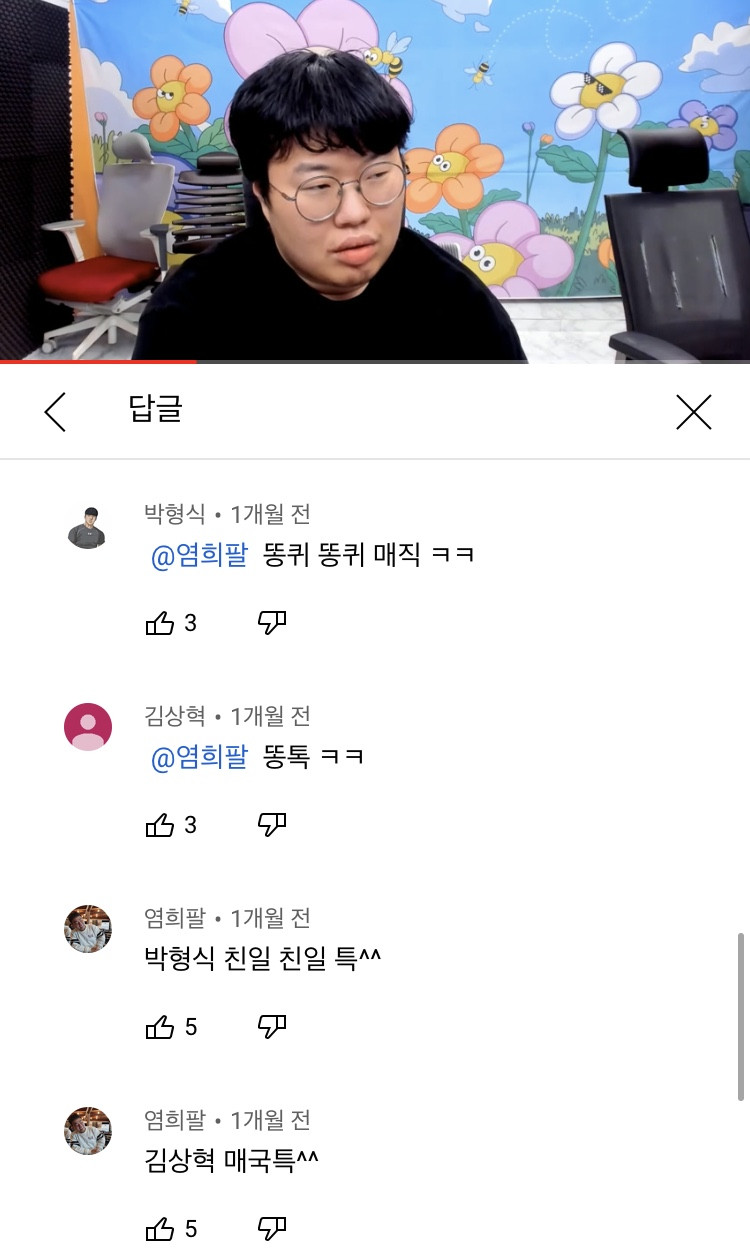
Task: Dislike 염희팔's reply 김상혁 매국특
Action: [272, 1229]
